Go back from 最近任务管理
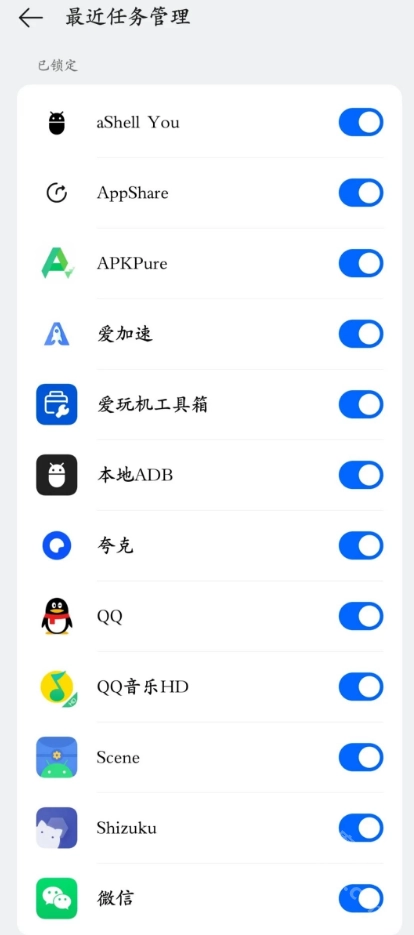Viewport: 414px width, 935px height. click(x=30, y=18)
